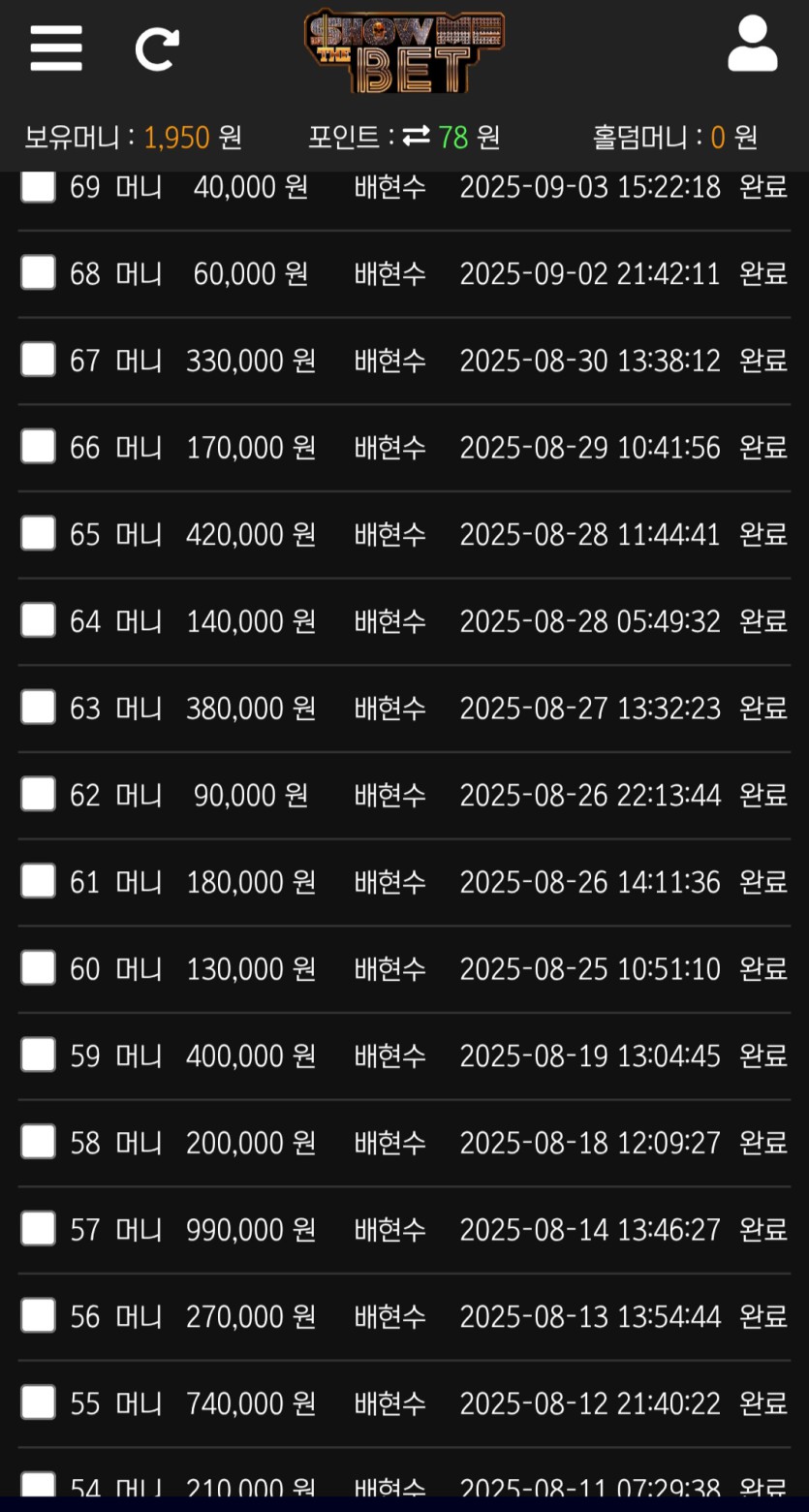Check row 64 checkbox
The height and width of the screenshot is (1512, 809).
pos(38,620)
